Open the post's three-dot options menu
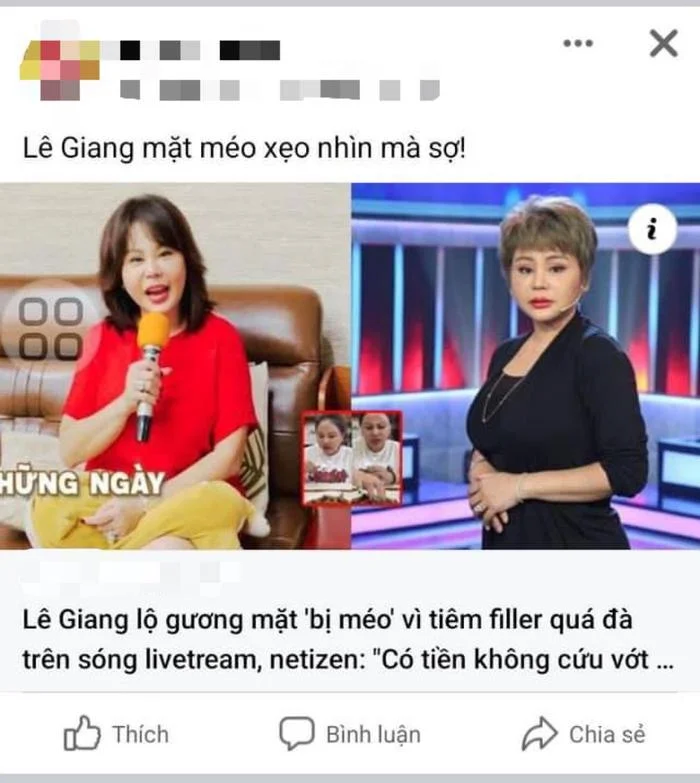Viewport: 700px width, 783px height. point(578,43)
